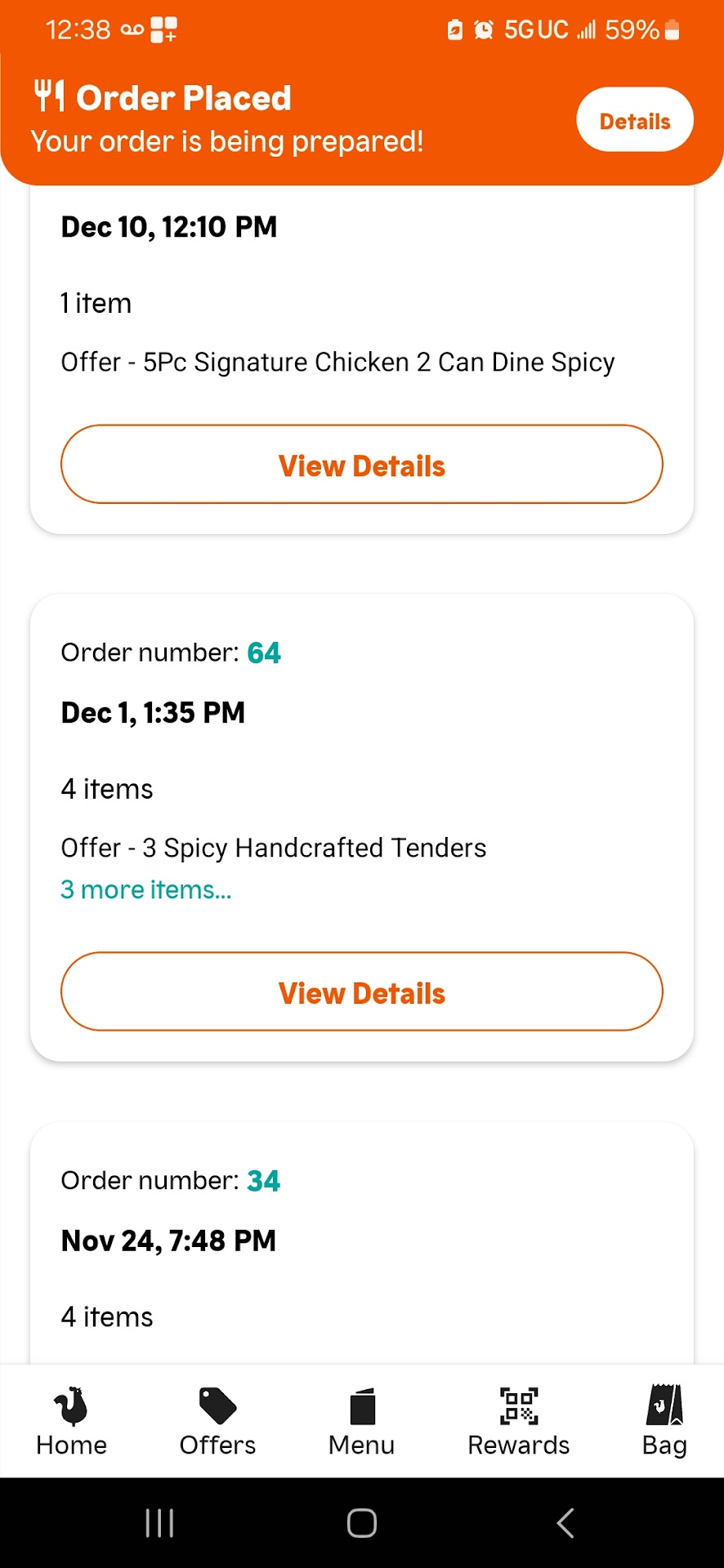This screenshot has height=1568, width=724.
Task: Go to the Home tab
Action: pyautogui.click(x=72, y=1421)
